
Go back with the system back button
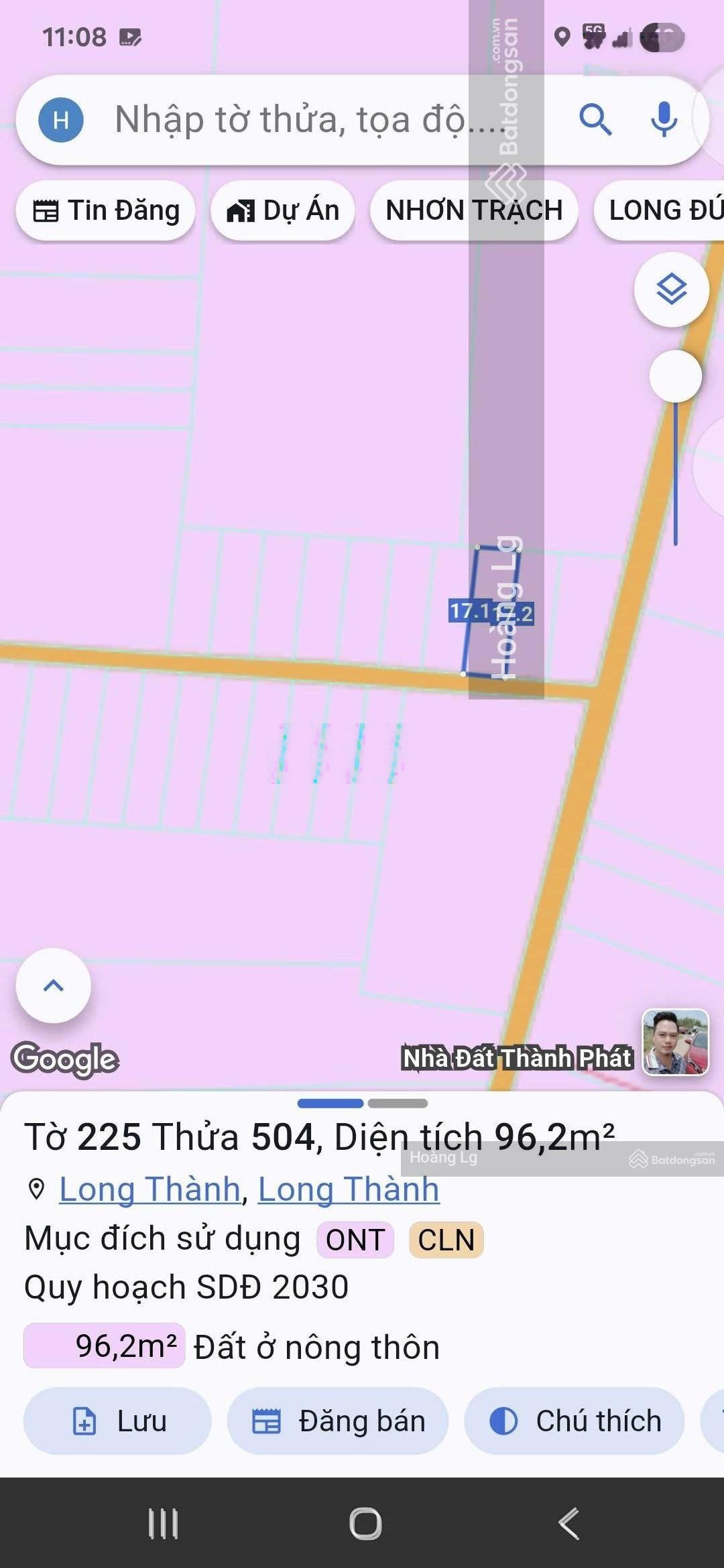pos(568,1524)
